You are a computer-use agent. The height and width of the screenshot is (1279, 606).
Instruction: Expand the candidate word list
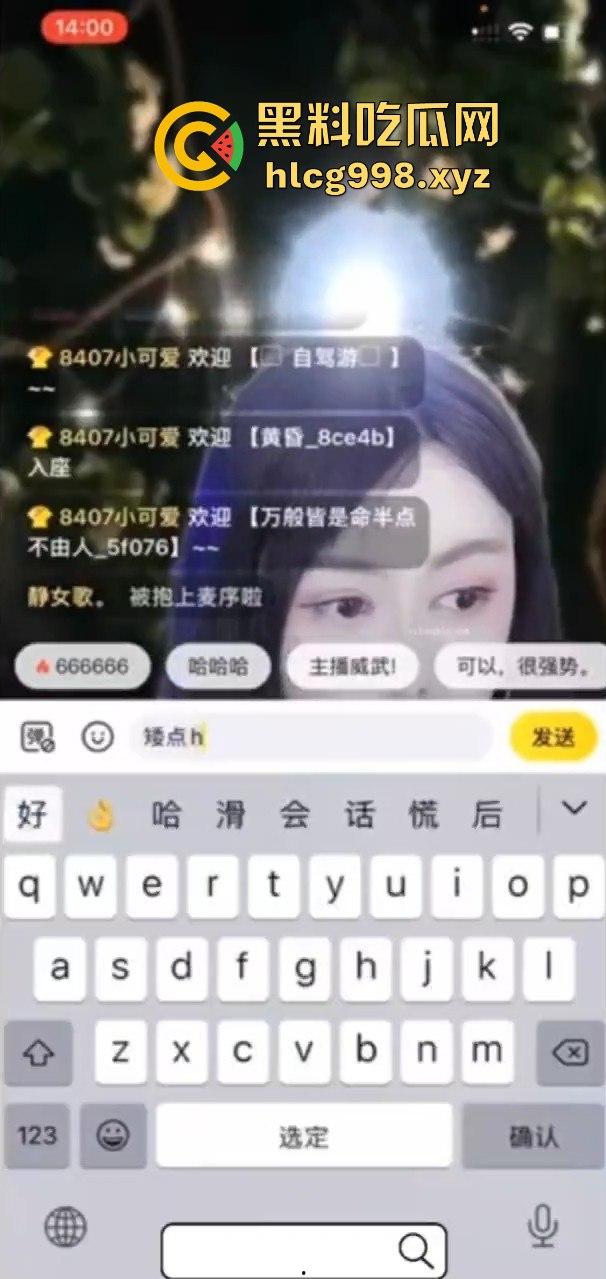click(x=573, y=808)
